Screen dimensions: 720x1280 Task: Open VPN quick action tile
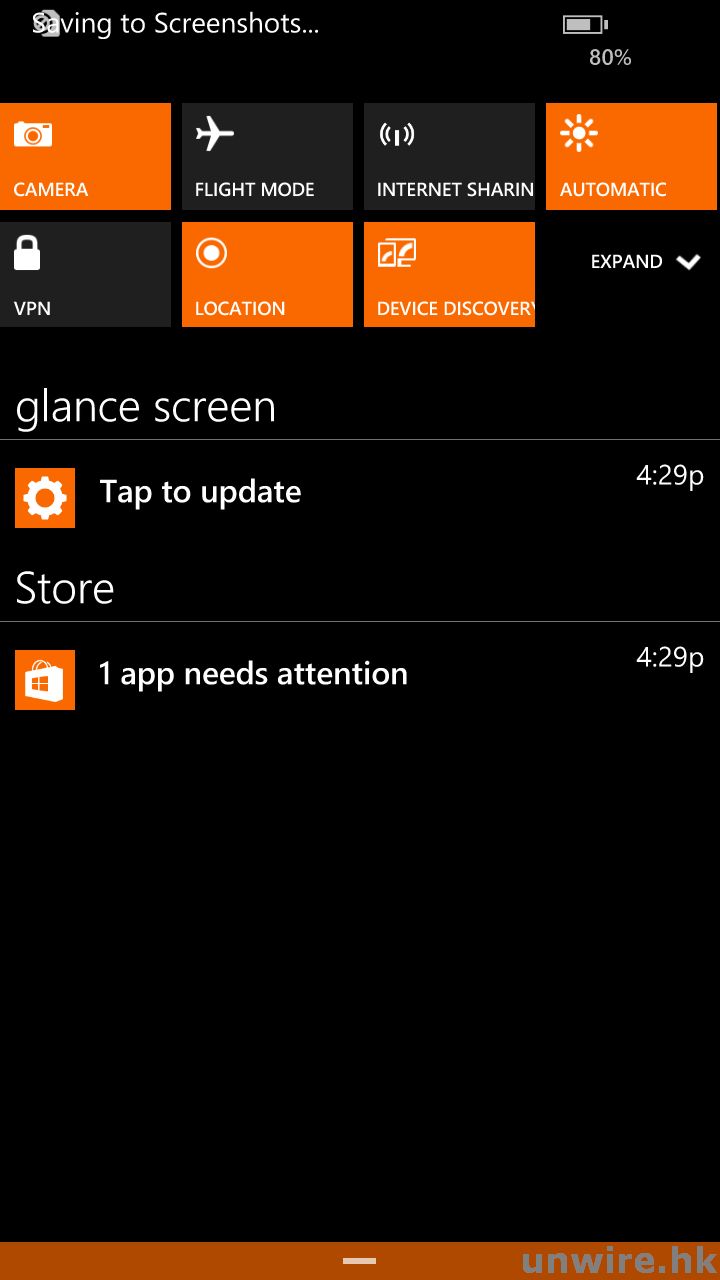[x=85, y=274]
